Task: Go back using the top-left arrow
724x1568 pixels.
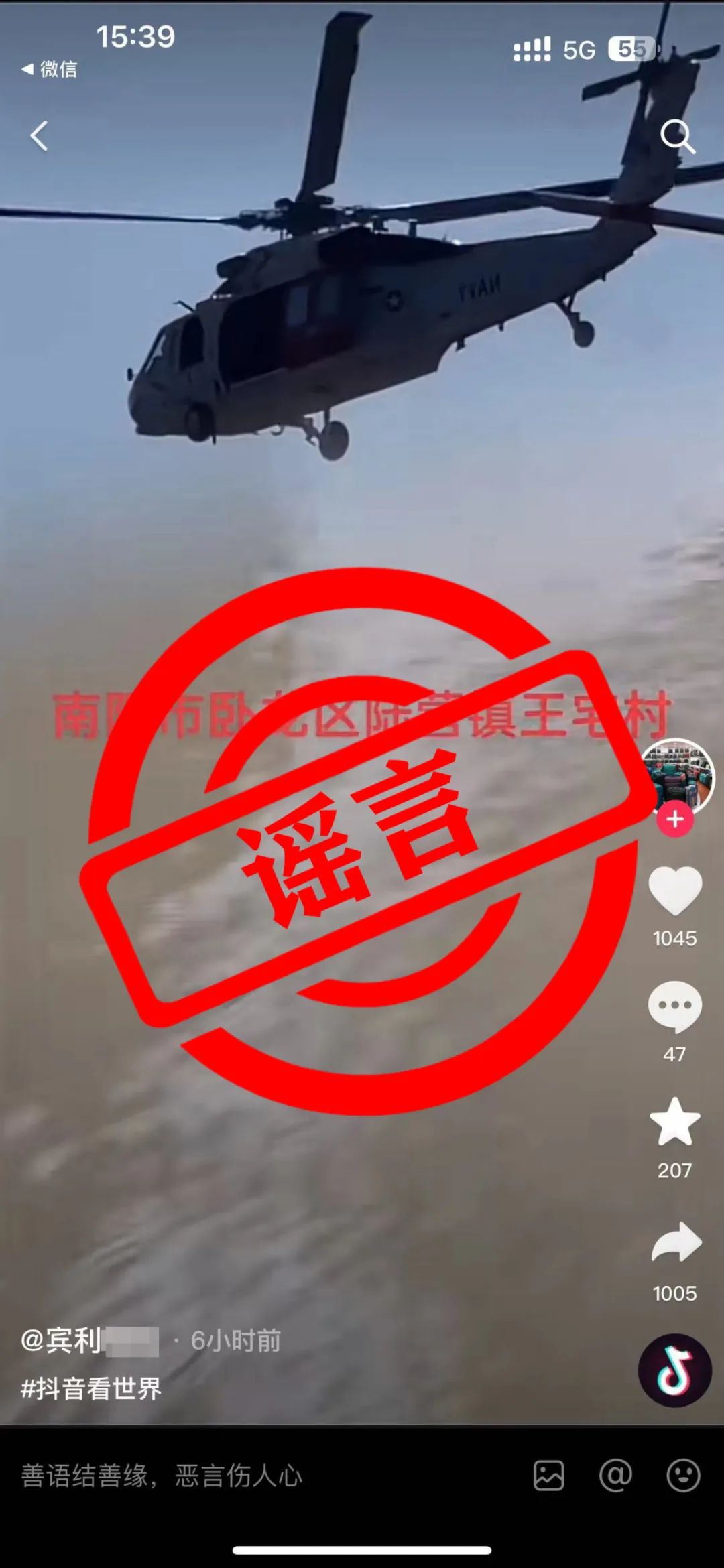Action: [x=39, y=137]
